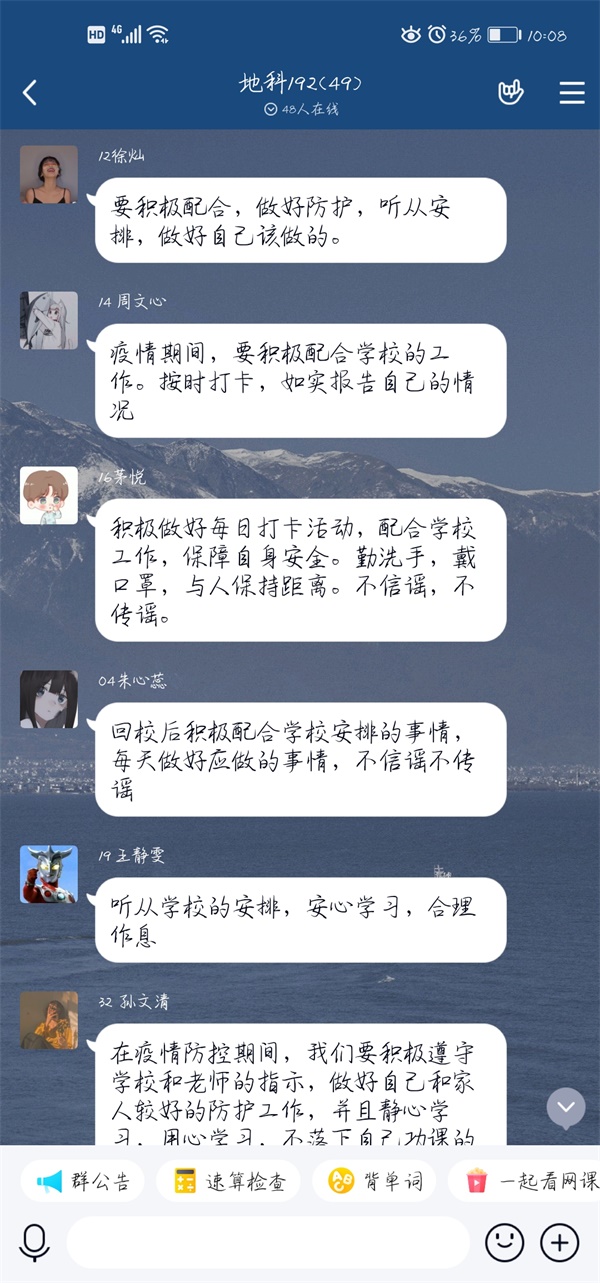This screenshot has width=600, height=1283.
Task: Open 32孙文清's avatar profile
Action: point(49,1020)
